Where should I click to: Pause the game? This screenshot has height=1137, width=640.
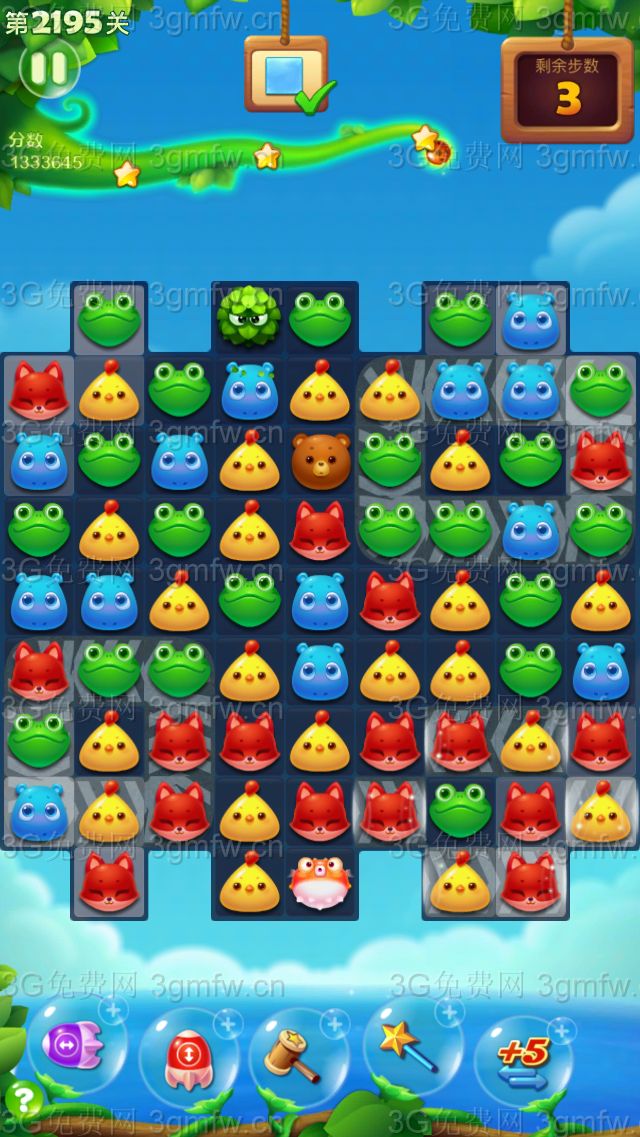[x=48, y=68]
